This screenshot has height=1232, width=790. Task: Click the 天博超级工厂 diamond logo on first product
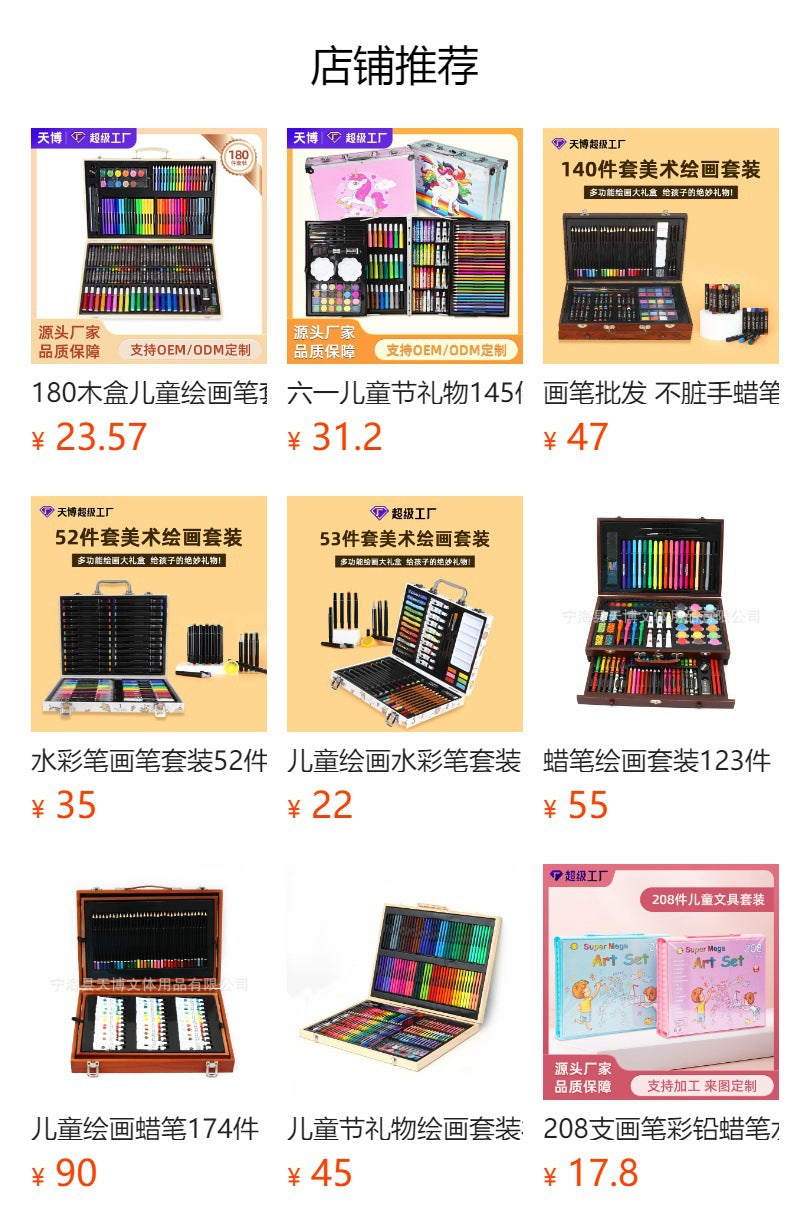pyautogui.click(x=83, y=137)
